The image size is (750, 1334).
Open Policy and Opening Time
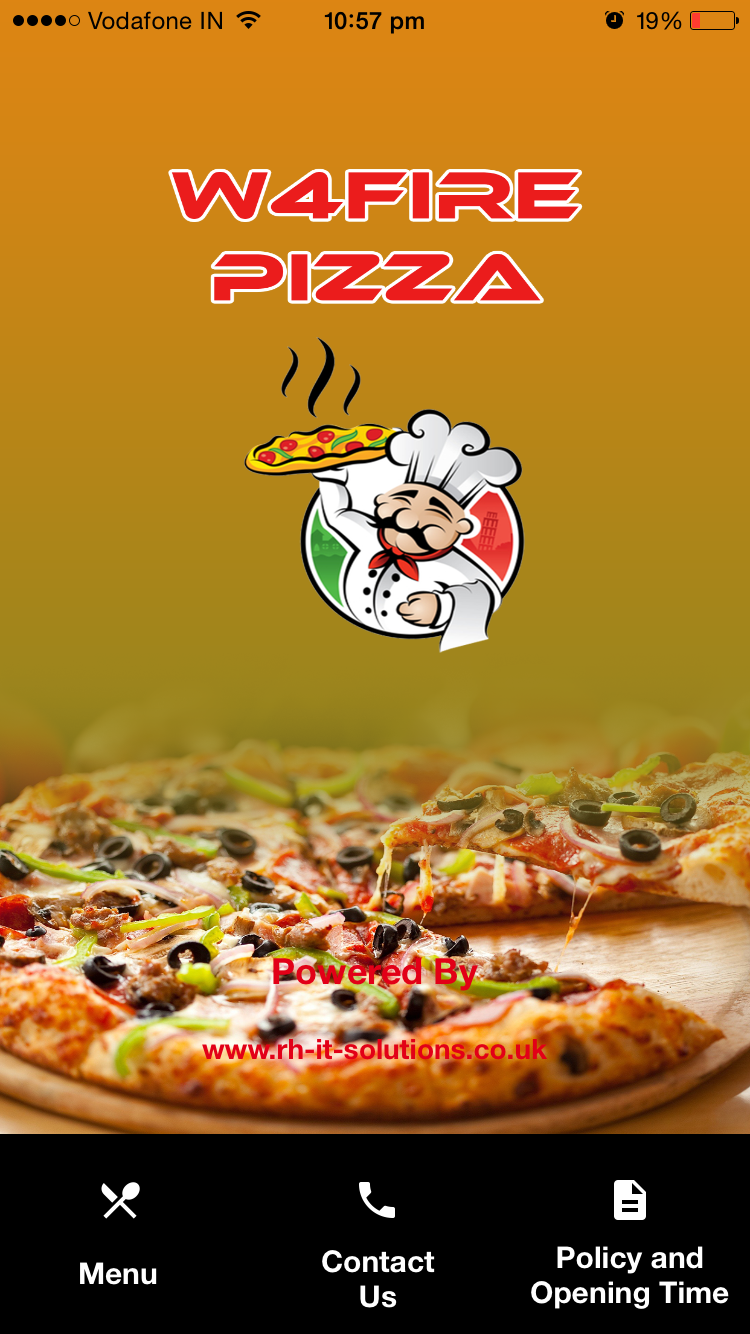click(x=629, y=1240)
